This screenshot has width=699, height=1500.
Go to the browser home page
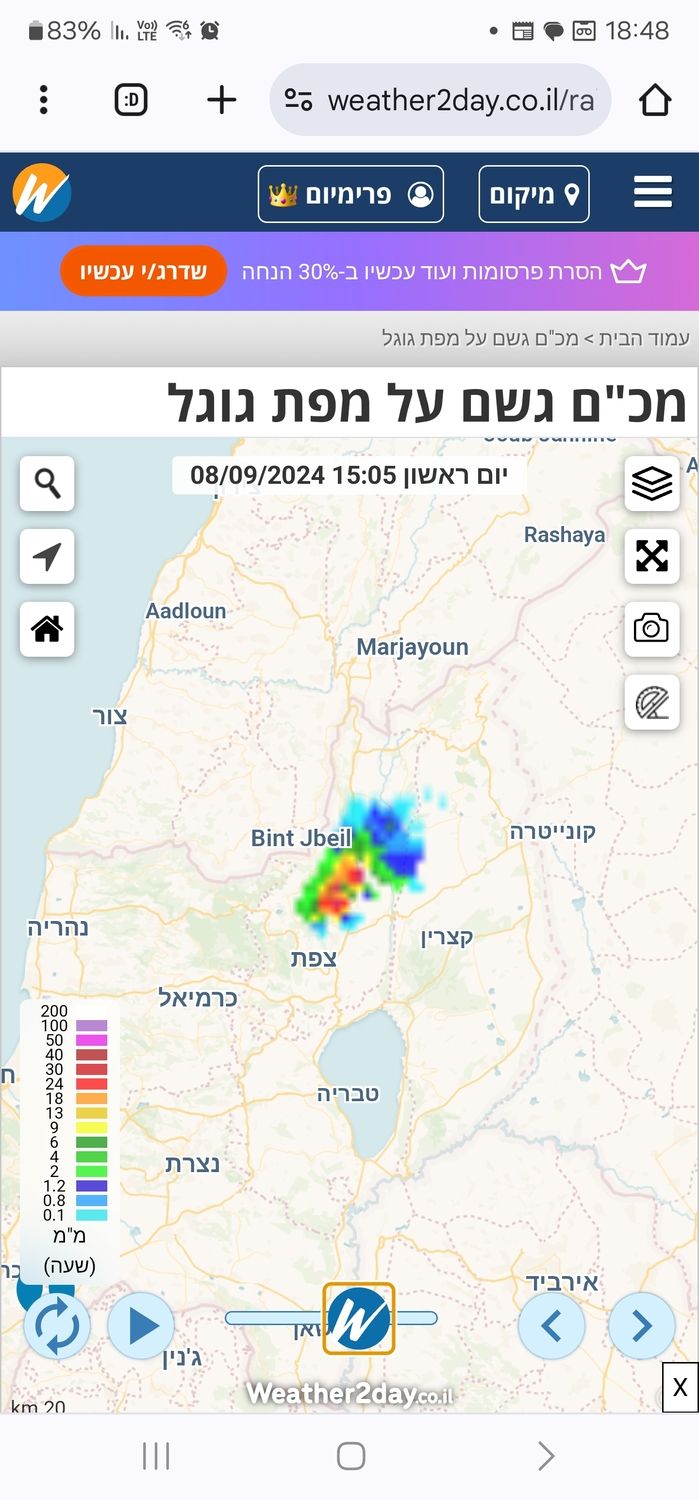[x=654, y=100]
